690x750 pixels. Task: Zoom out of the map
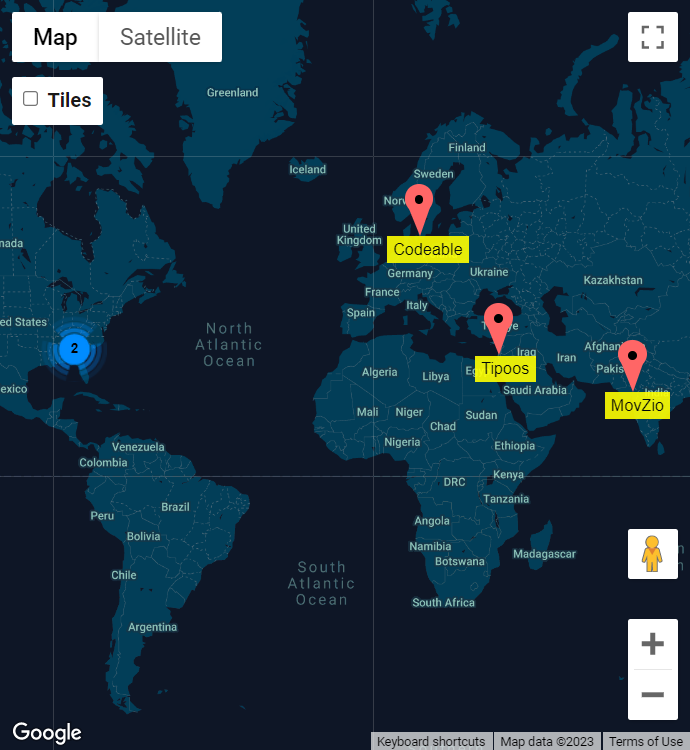click(x=652, y=694)
